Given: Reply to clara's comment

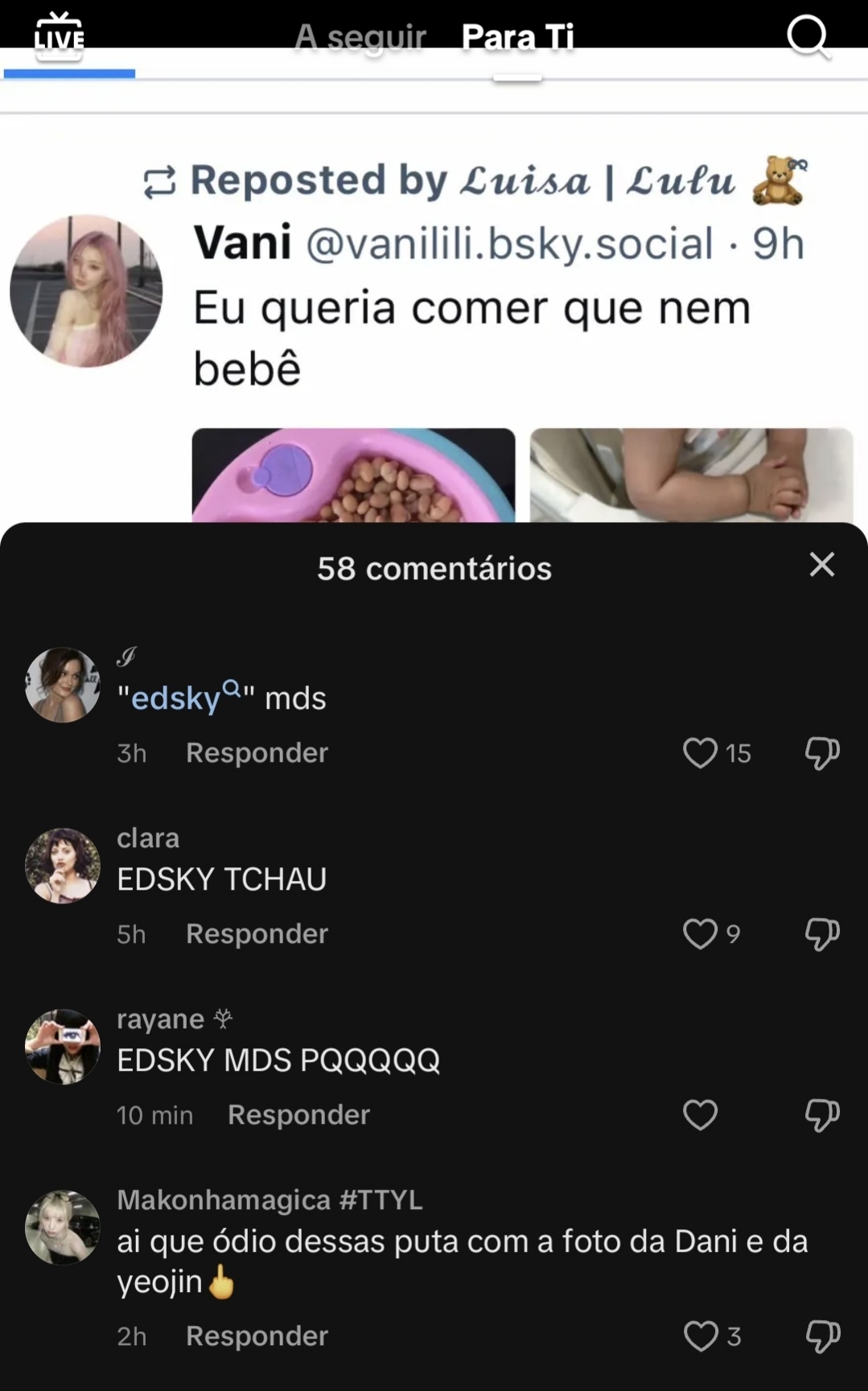Looking at the screenshot, I should pos(257,934).
